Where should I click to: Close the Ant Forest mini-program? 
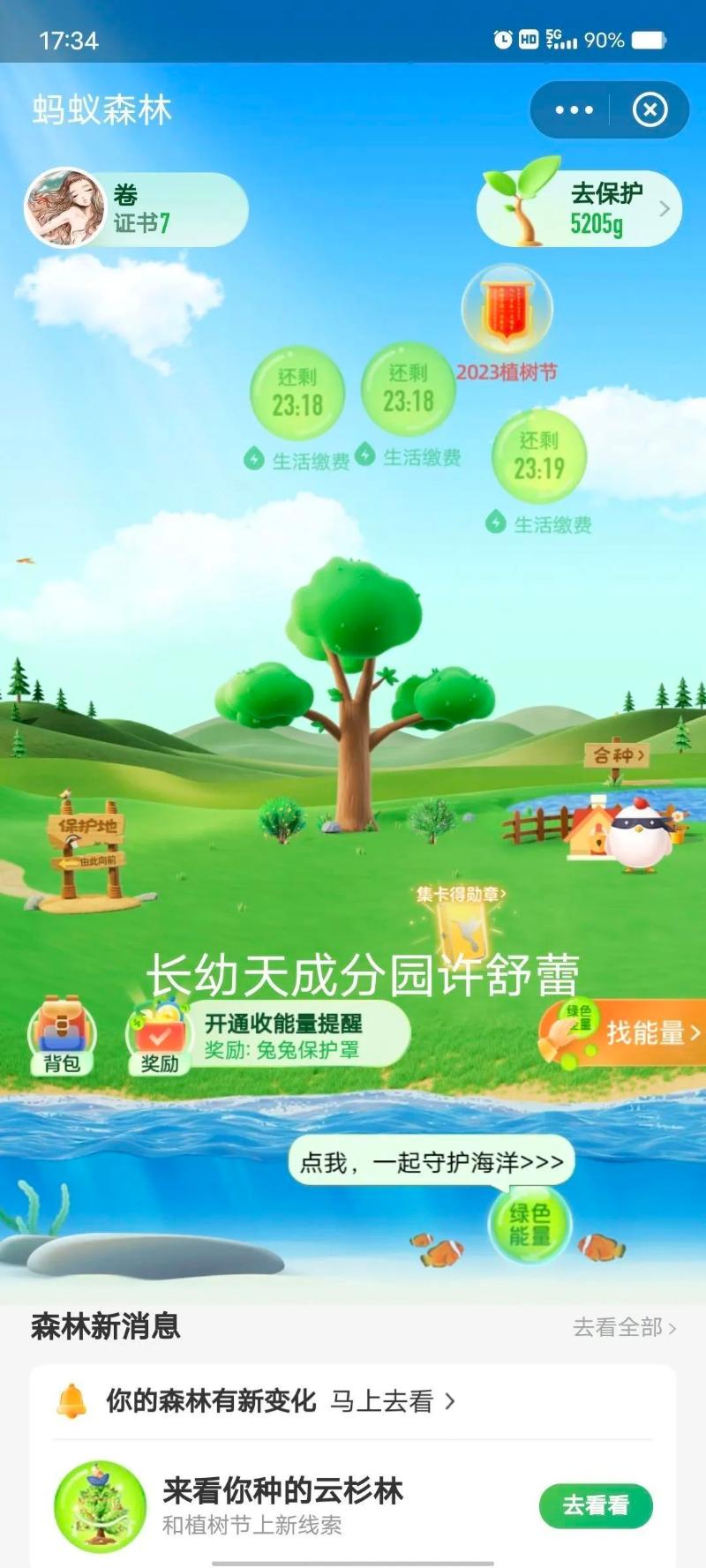coord(650,110)
